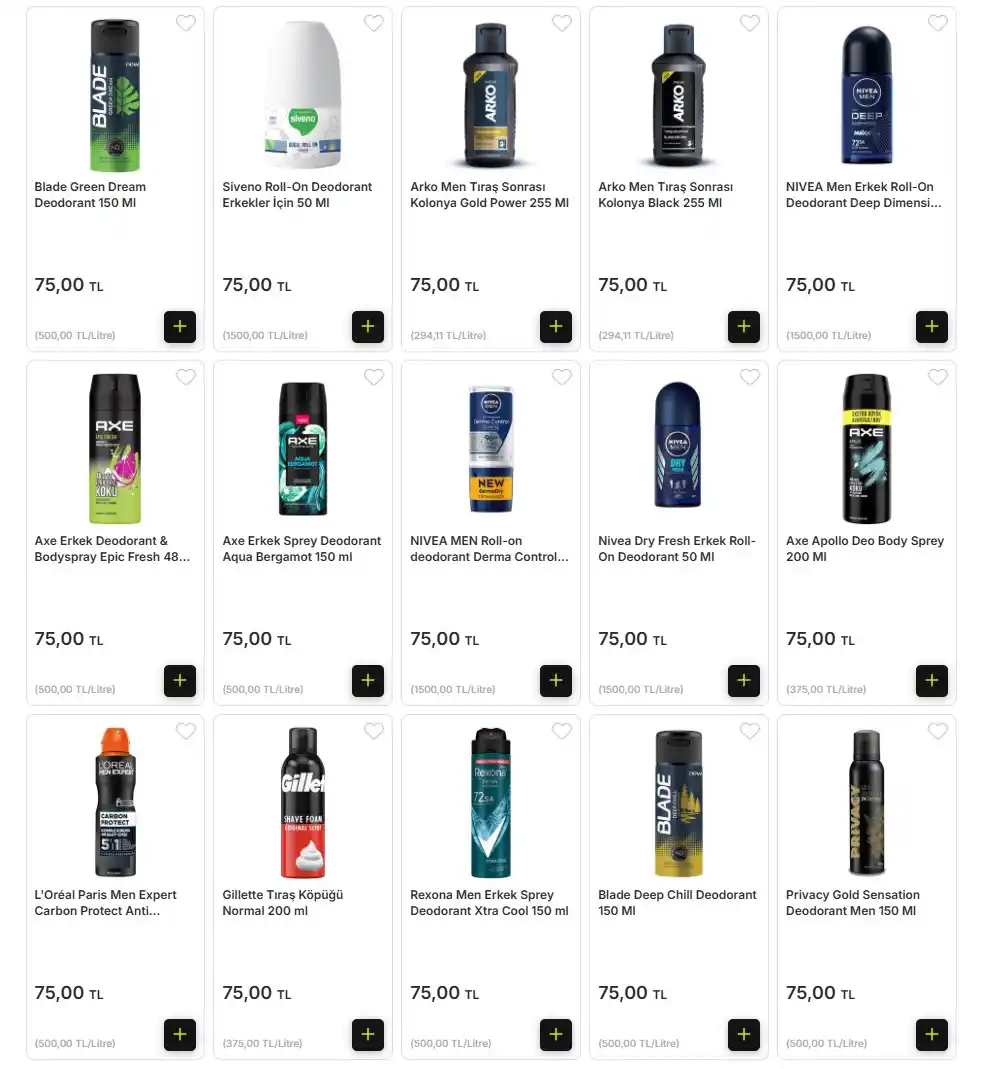Favorite NIVEA MEN Derma Control roll-on
The width and height of the screenshot is (1008, 1069).
point(562,377)
